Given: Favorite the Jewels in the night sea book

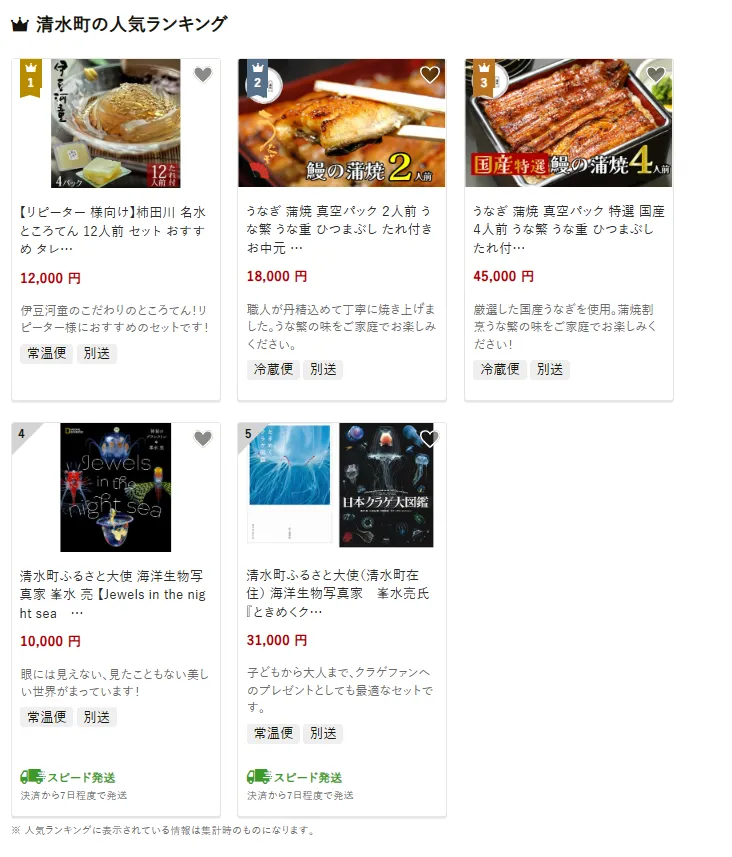Looking at the screenshot, I should click(x=203, y=439).
